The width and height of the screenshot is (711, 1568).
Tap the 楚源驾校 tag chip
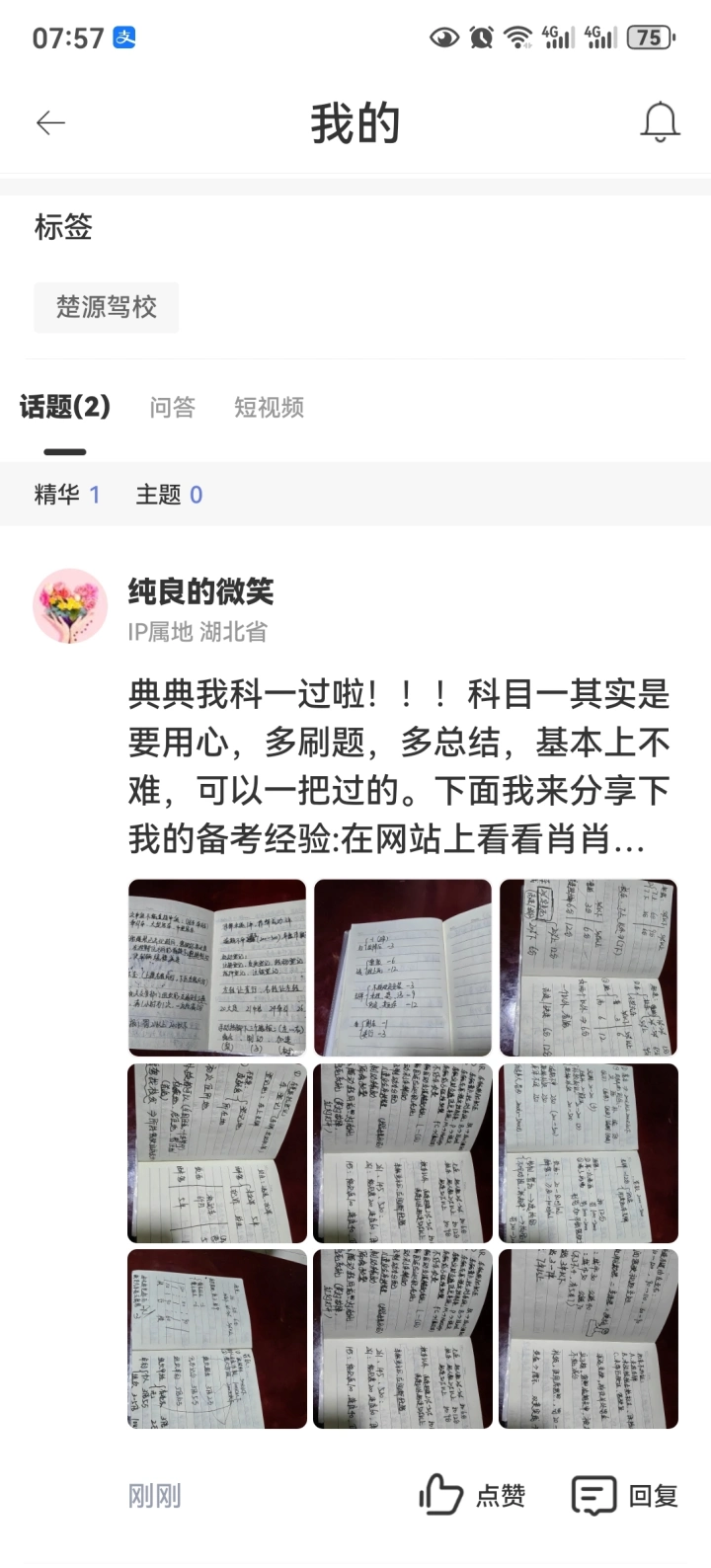pyautogui.click(x=107, y=307)
